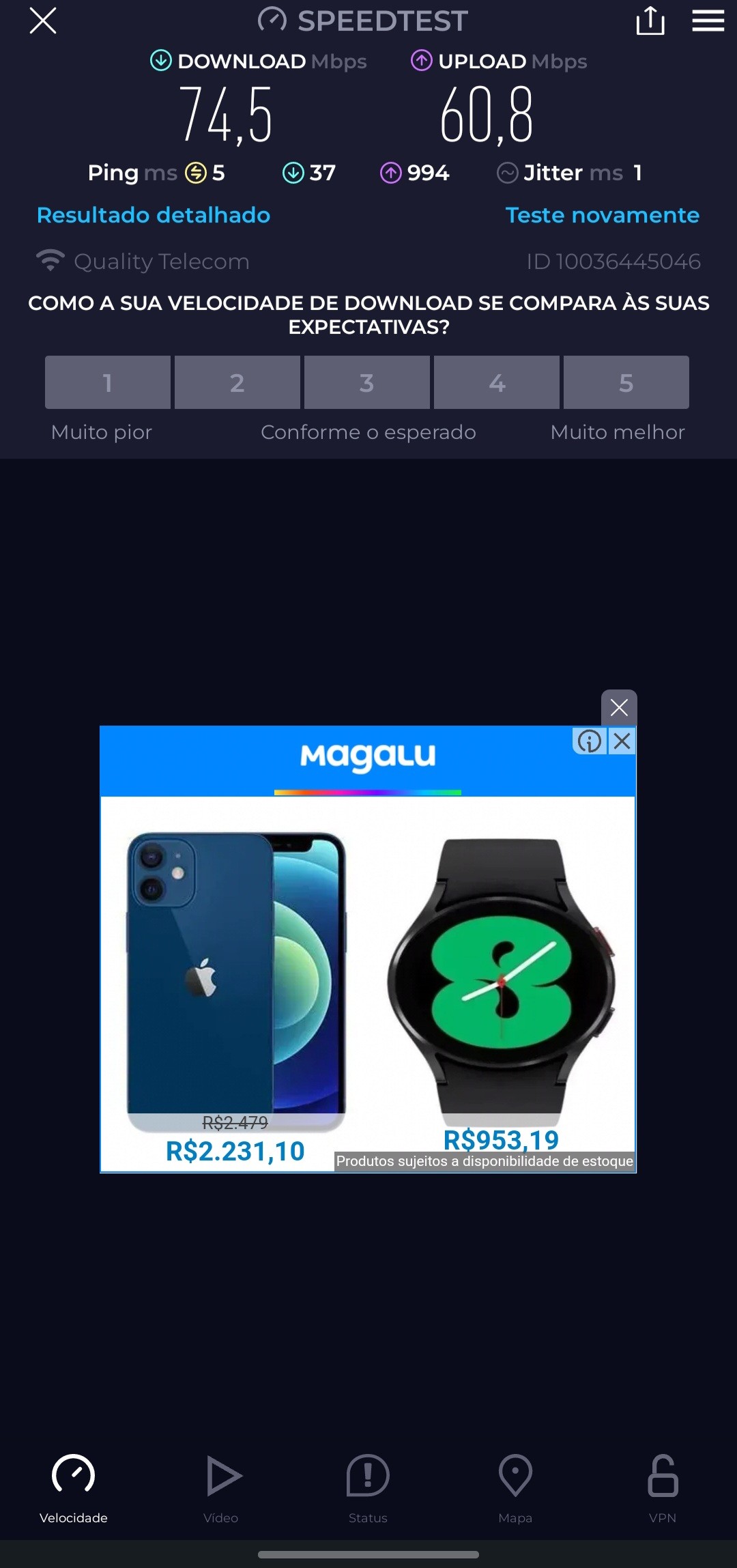Rate download speed as 5
The image size is (737, 1568).
tap(626, 382)
